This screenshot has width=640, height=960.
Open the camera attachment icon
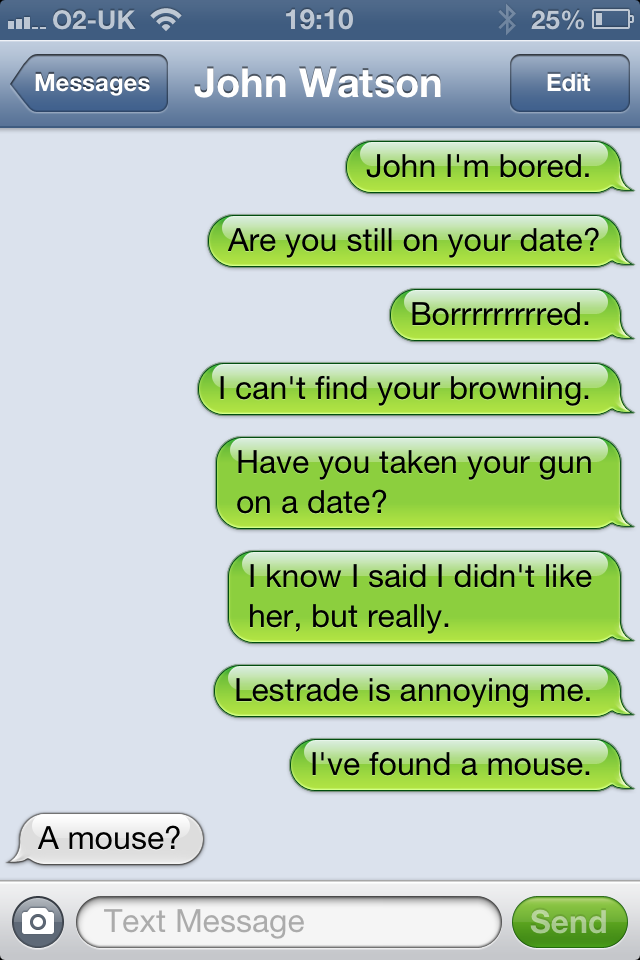pyautogui.click(x=38, y=921)
